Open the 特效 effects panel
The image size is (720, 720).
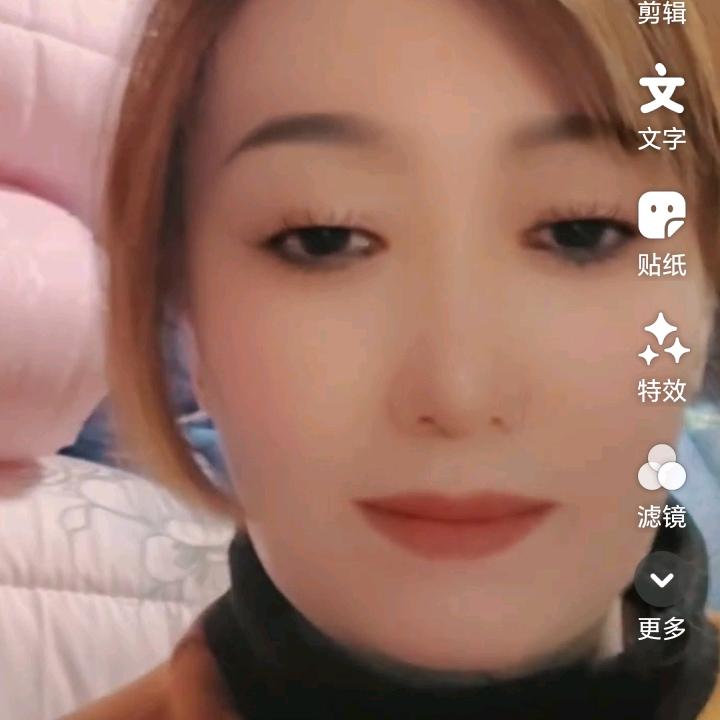[662, 356]
